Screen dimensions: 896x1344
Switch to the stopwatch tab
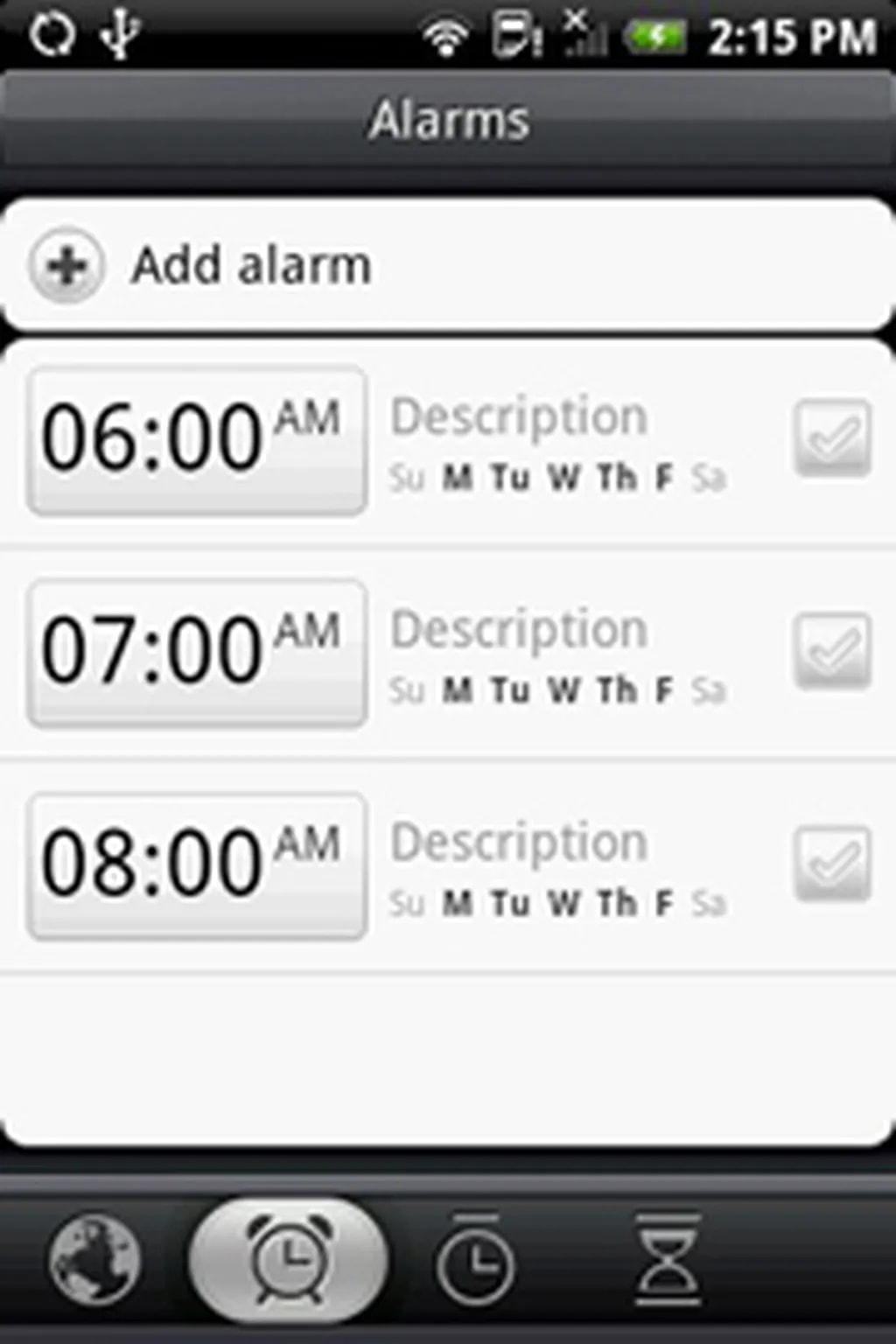click(x=475, y=1260)
